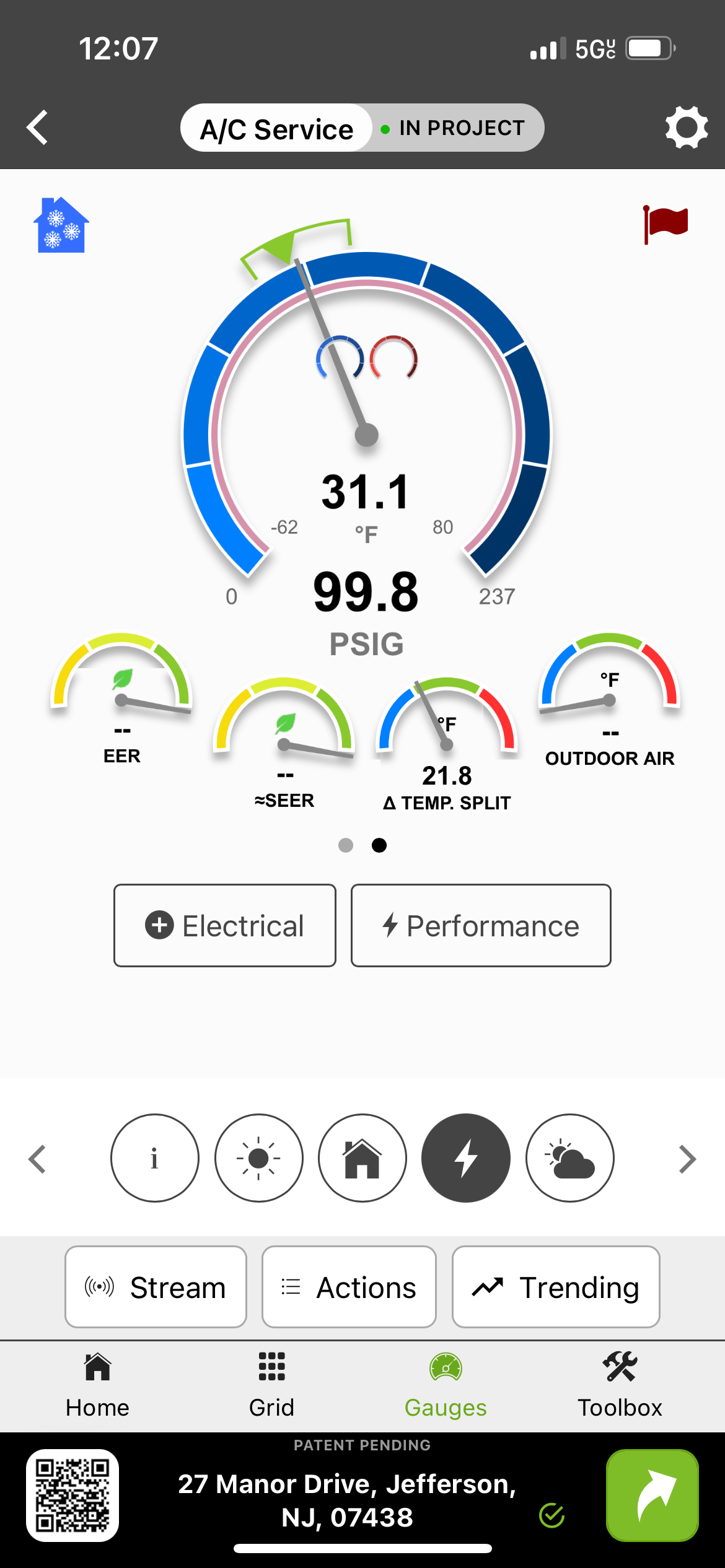
Task: View the Trending charts
Action: 556,1287
